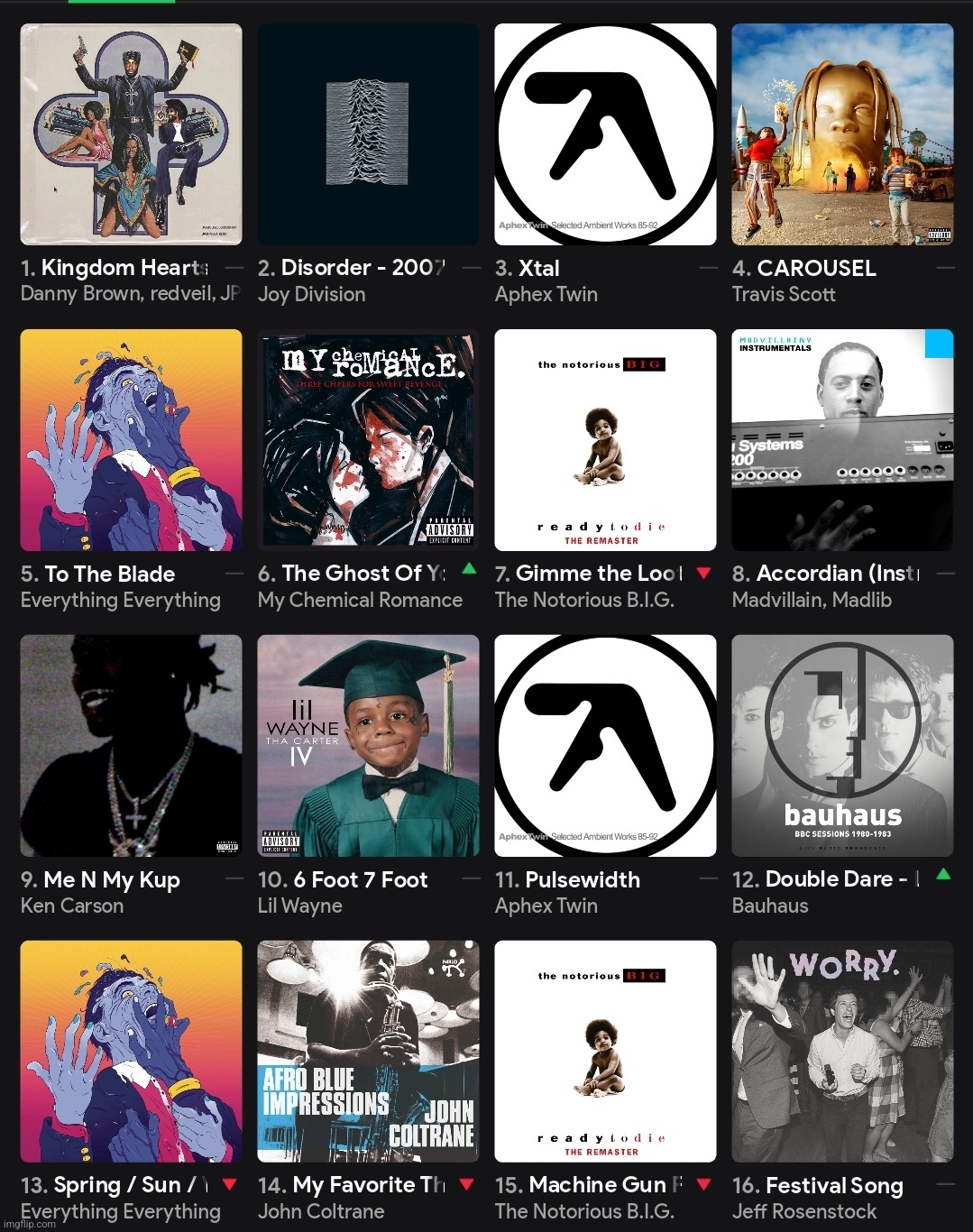Open Festival Song by Jeff Rosenstock

[842, 1052]
